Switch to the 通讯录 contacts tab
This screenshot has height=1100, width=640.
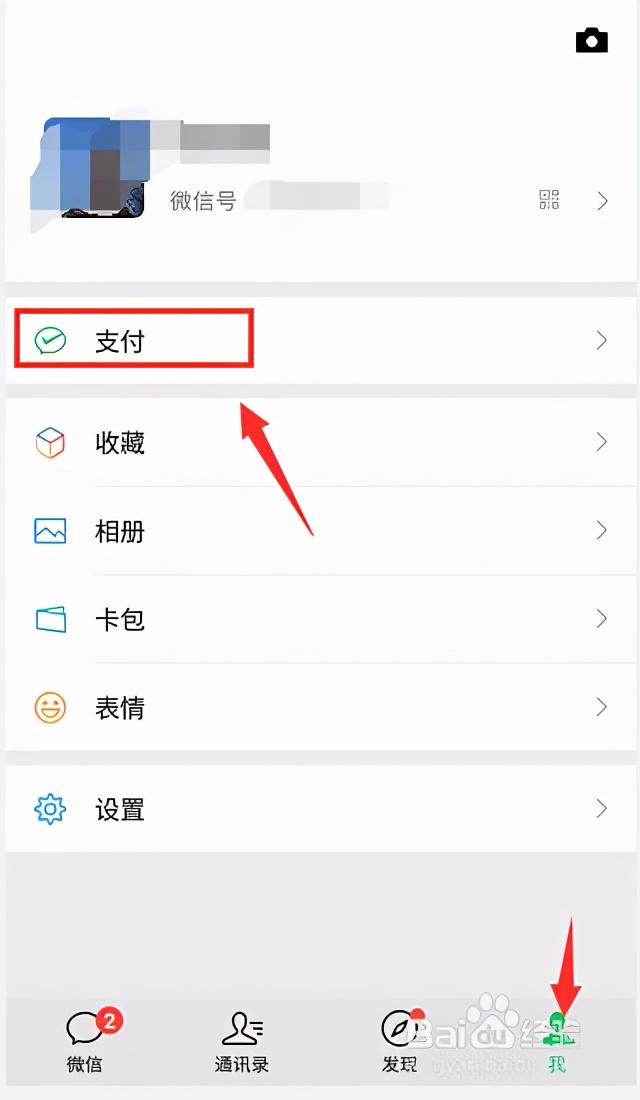point(241,1040)
